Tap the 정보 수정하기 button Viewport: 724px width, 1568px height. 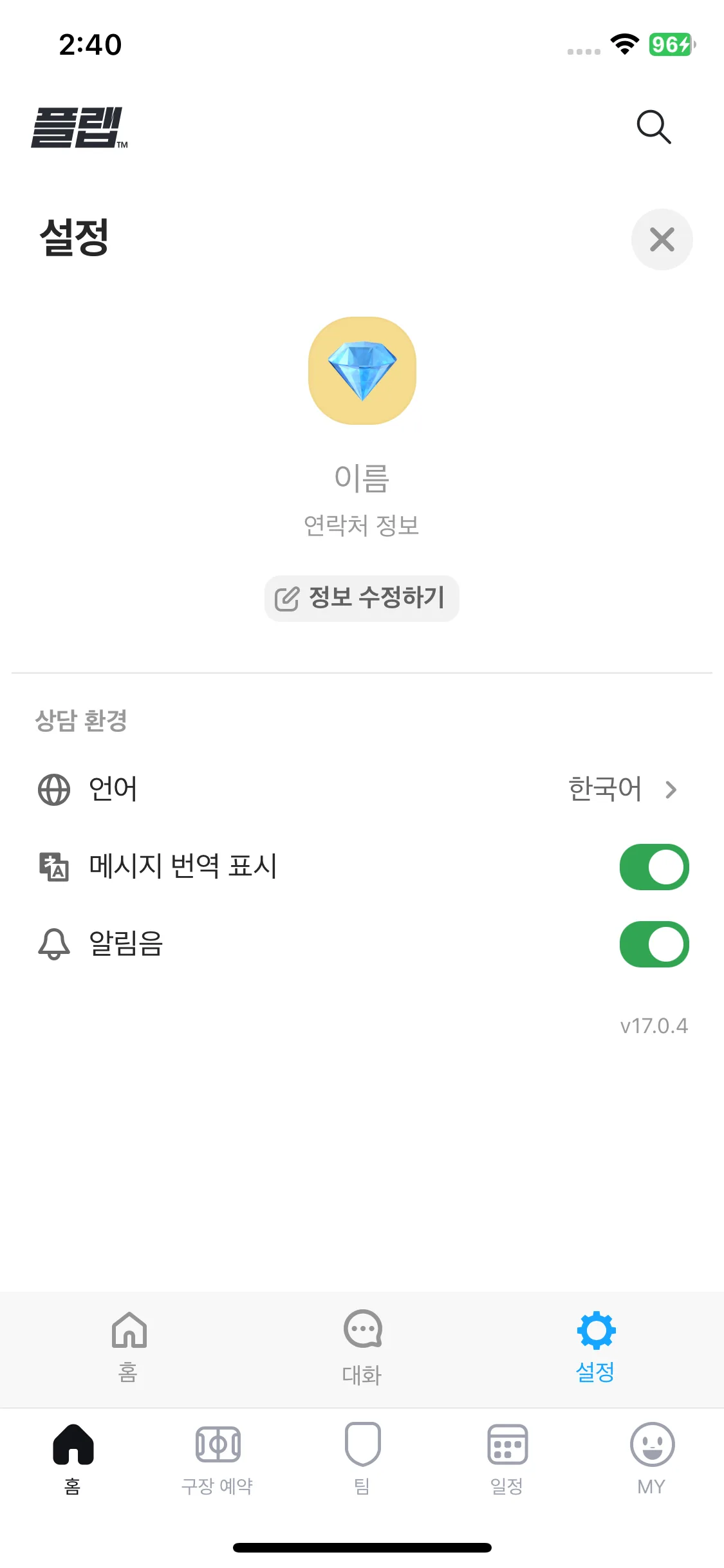pos(362,598)
